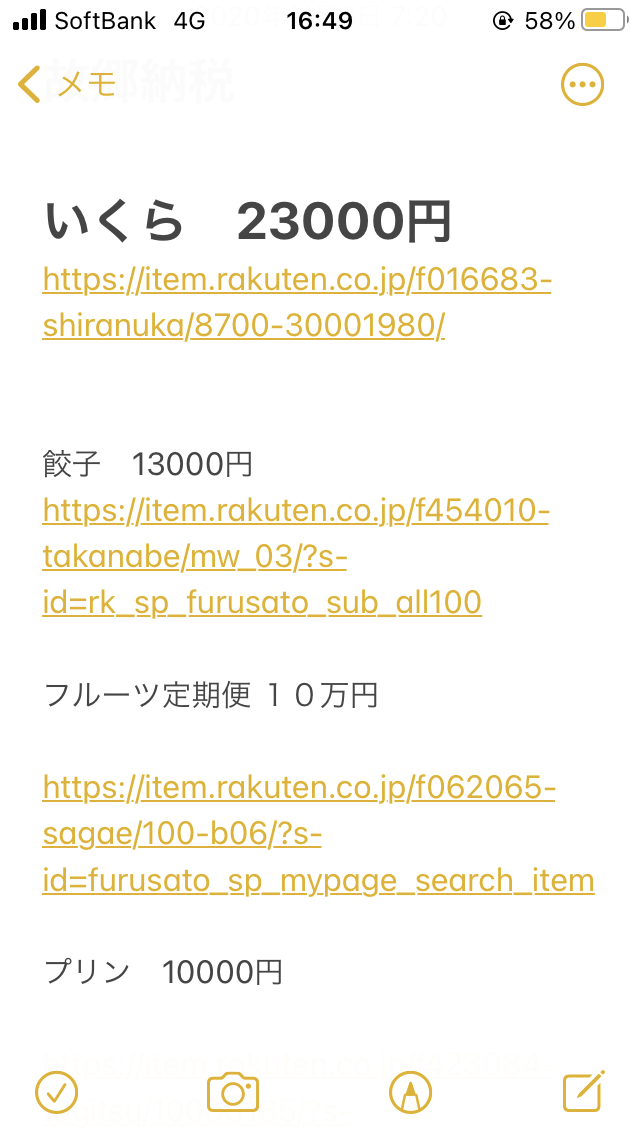Open the フルーツ定期便 sagae Rakuten link
The height and width of the screenshot is (1136, 640).
point(318,836)
